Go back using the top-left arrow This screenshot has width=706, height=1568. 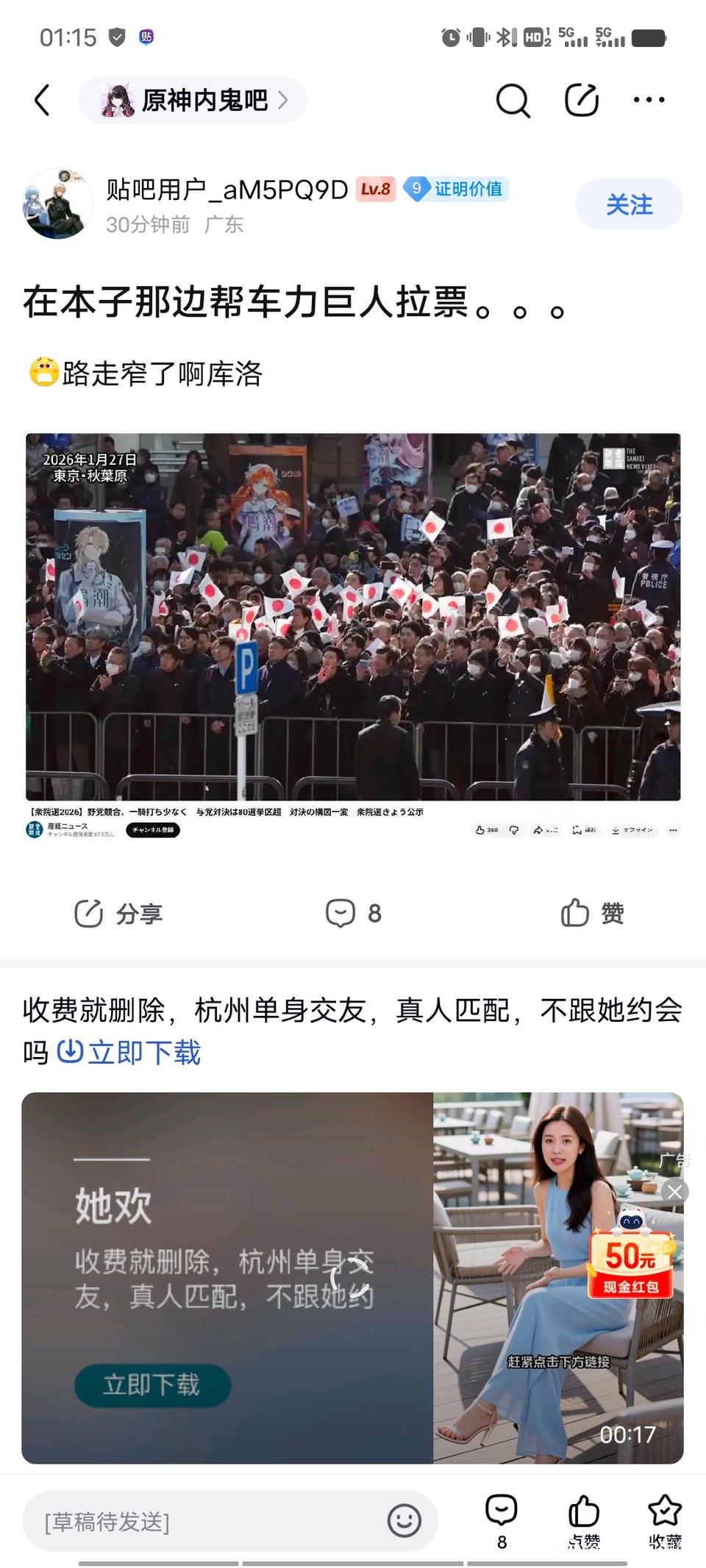[43, 100]
